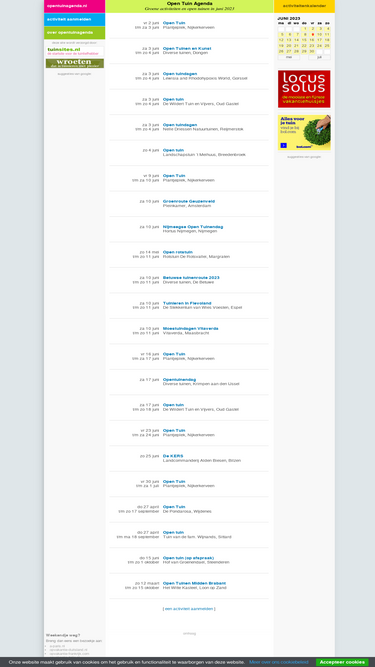Screen dimensions: 375x667
Task: Open the Open Tuinen en Kunst event
Action: 187,48
